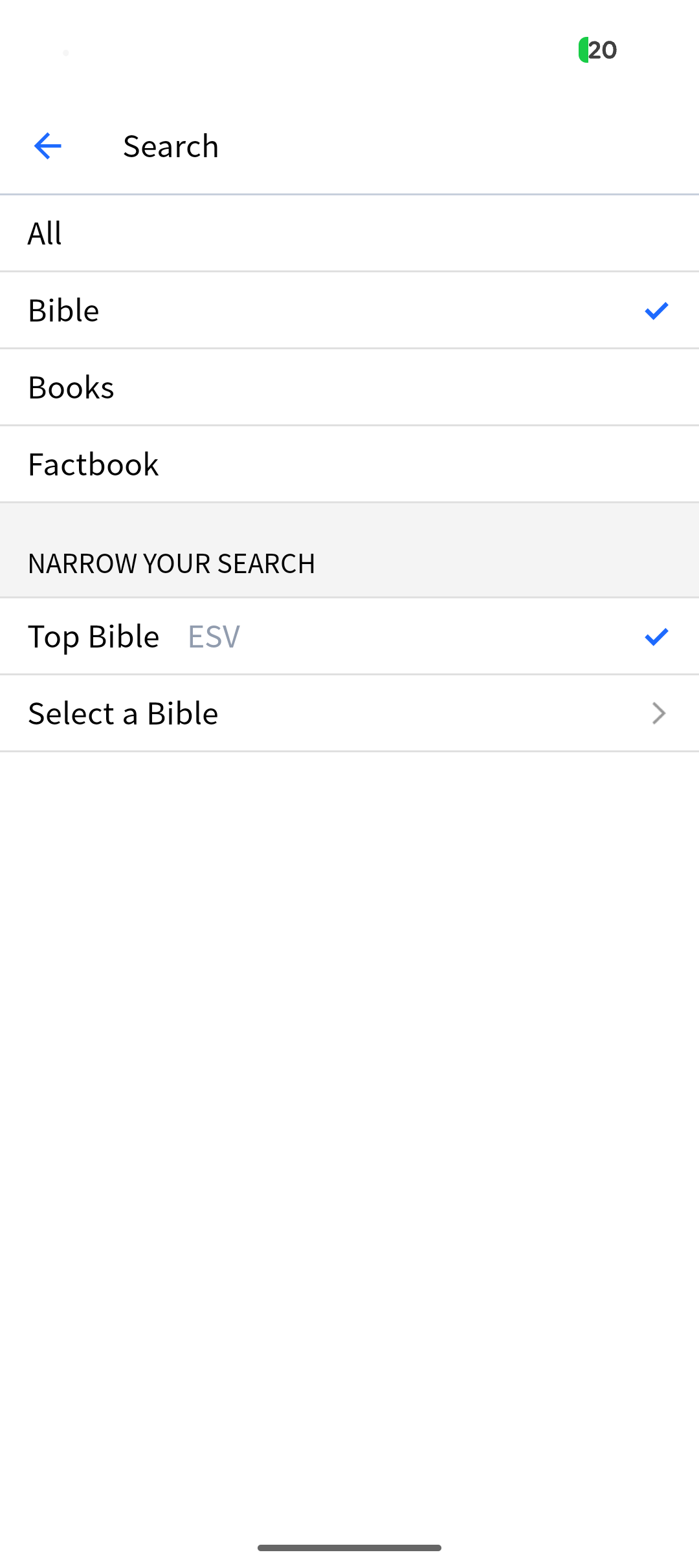The image size is (699, 1568).
Task: Open the Select a Bible list
Action: click(349, 713)
